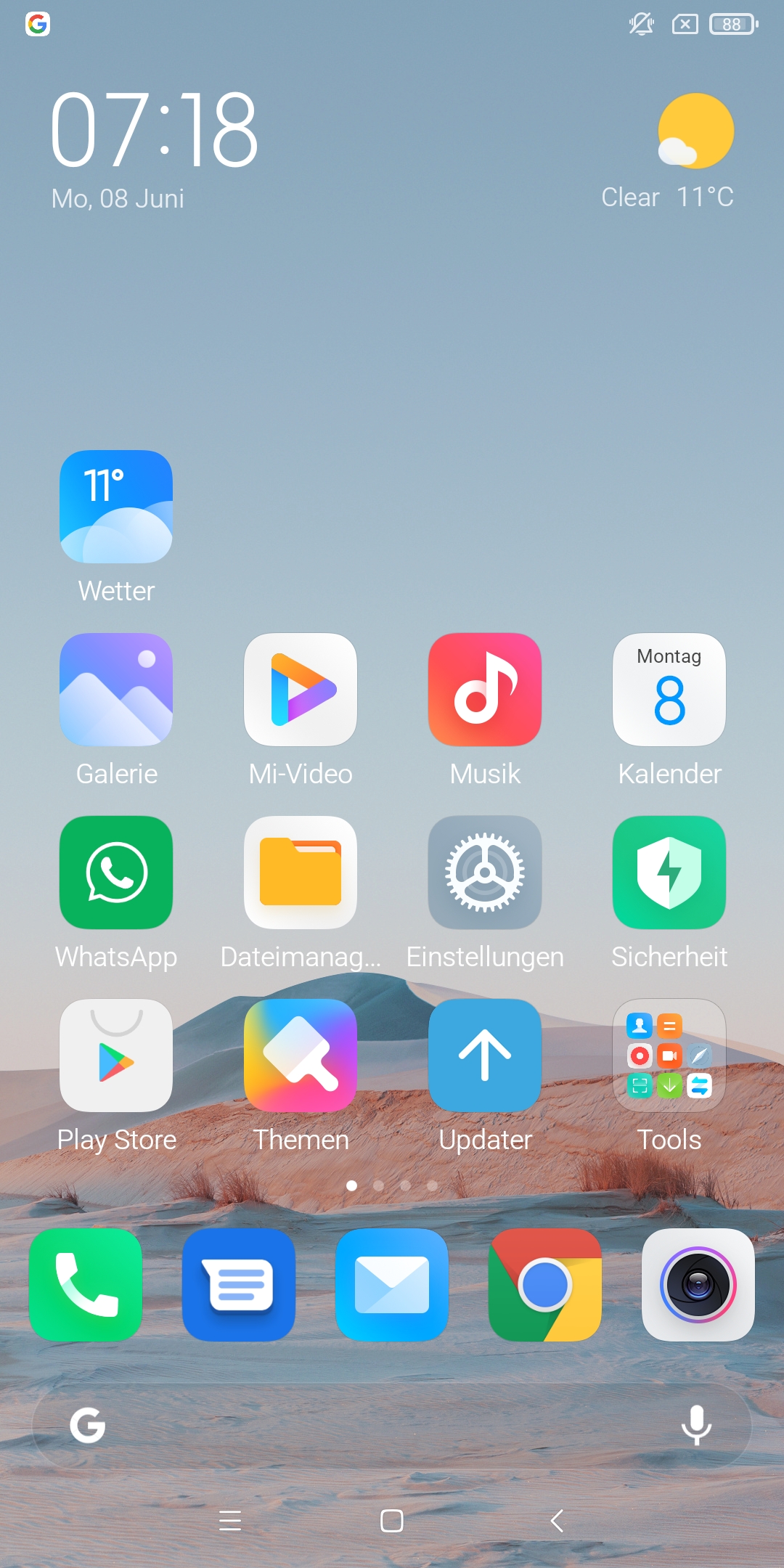Start voice search with the microphone
Viewport: 784px width, 1568px height.
pos(696,1426)
